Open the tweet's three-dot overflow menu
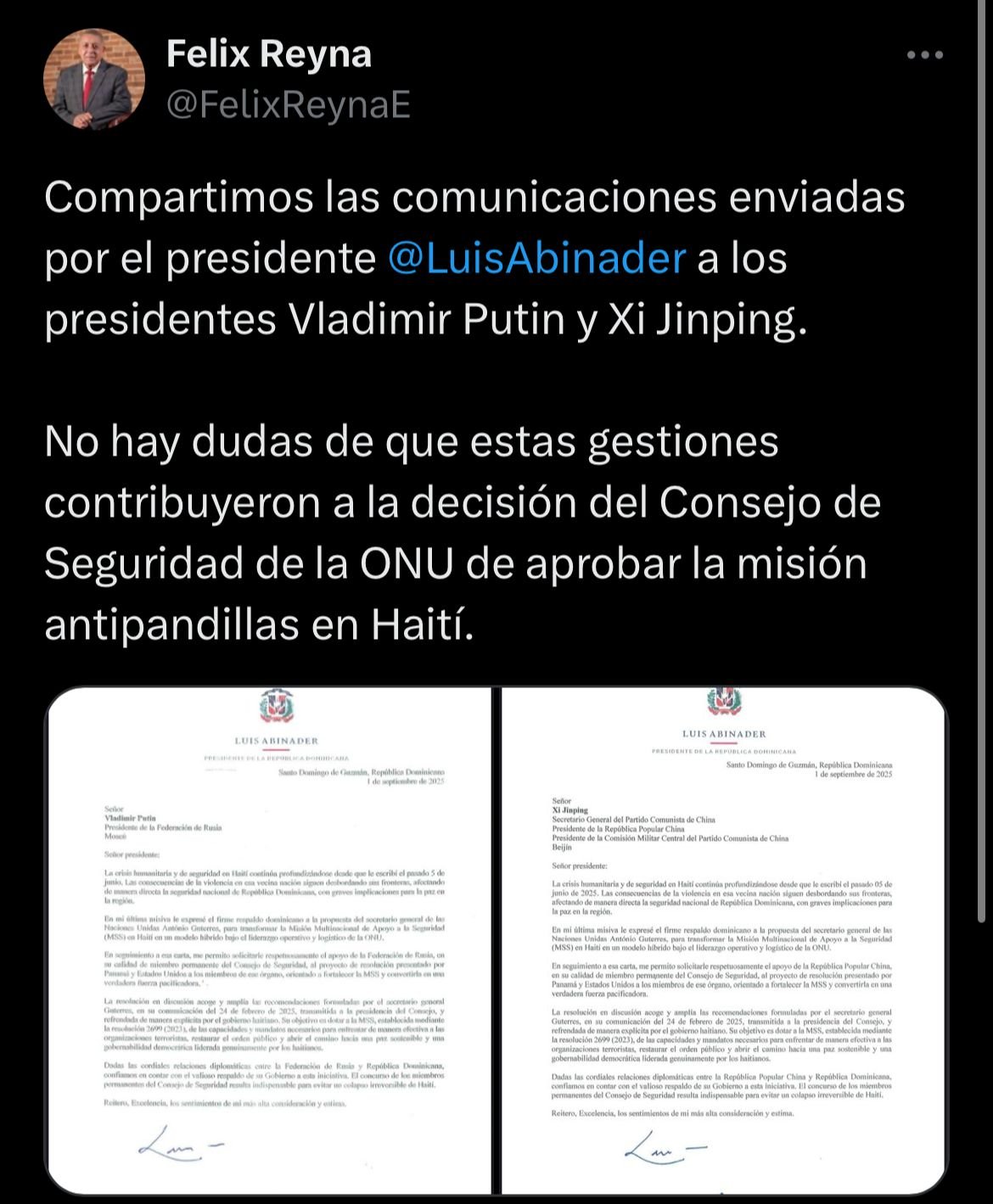The height and width of the screenshot is (1204, 993). pos(924,56)
